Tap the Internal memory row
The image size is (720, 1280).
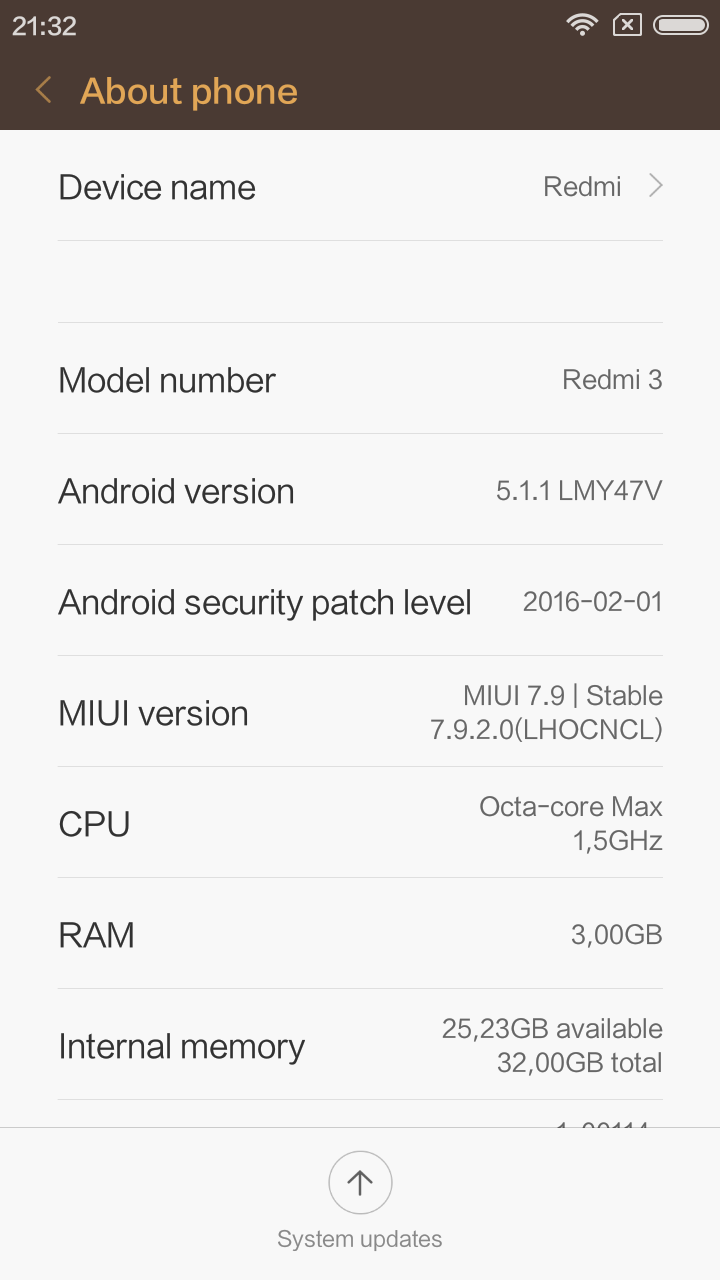point(360,1046)
